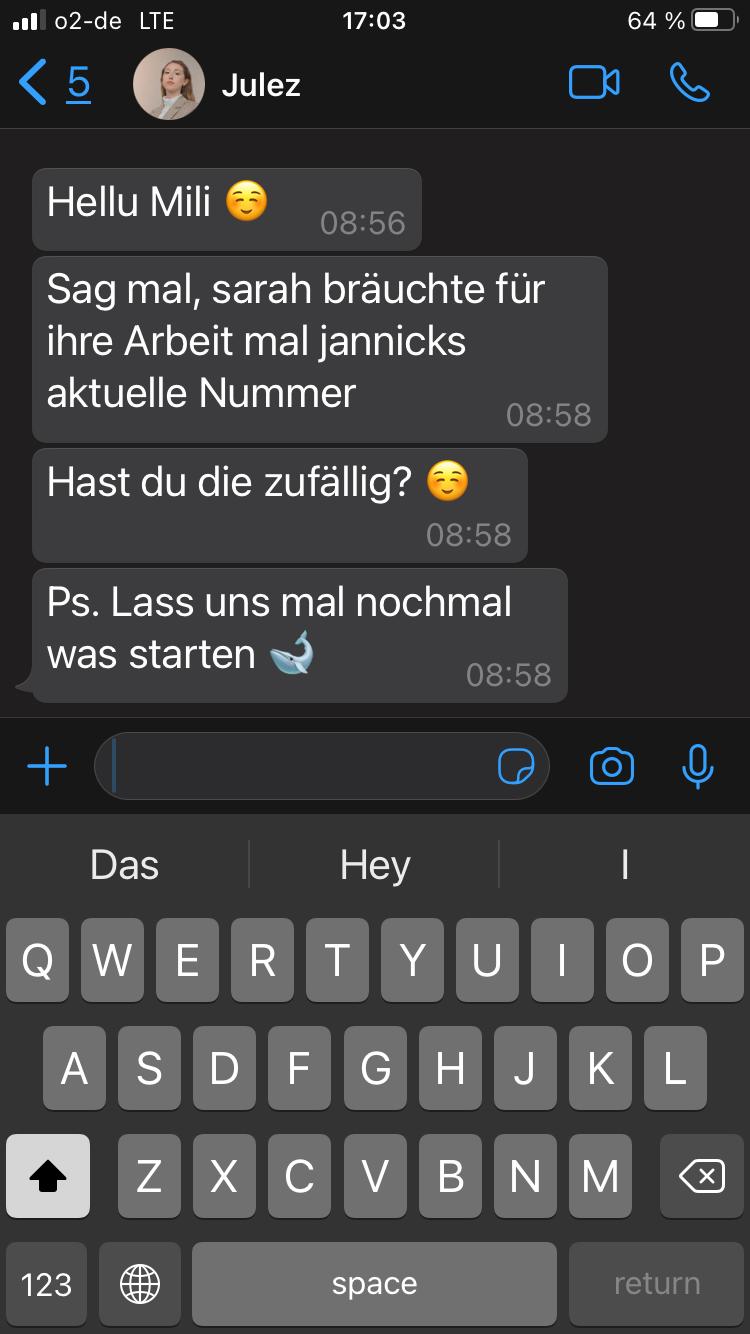Screen dimensions: 750x1334
Task: Open the sticker picker
Action: point(516,767)
